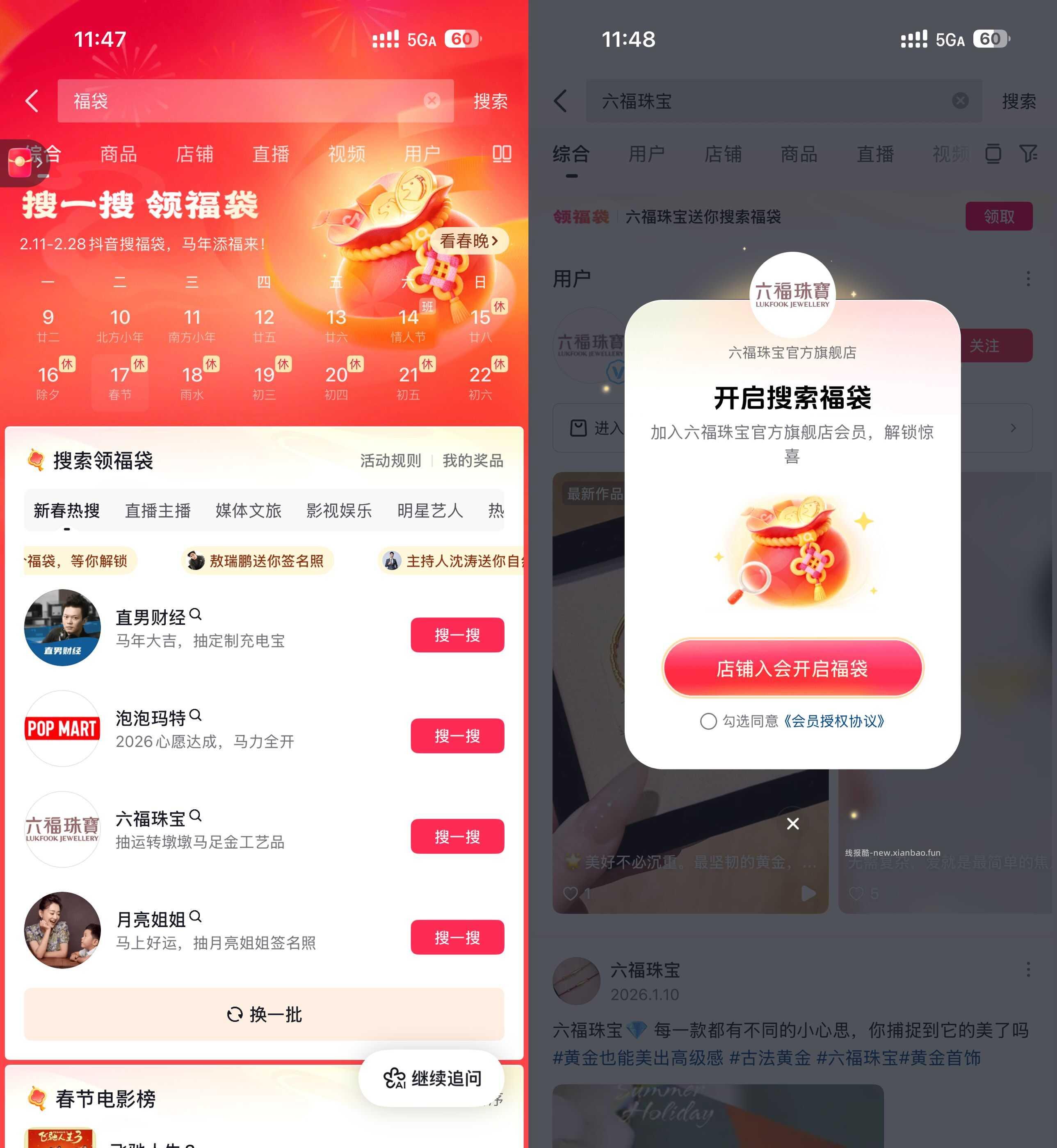View 我的奖品 my prizes
Viewport: 1057px width, 1148px height.
pos(473,460)
